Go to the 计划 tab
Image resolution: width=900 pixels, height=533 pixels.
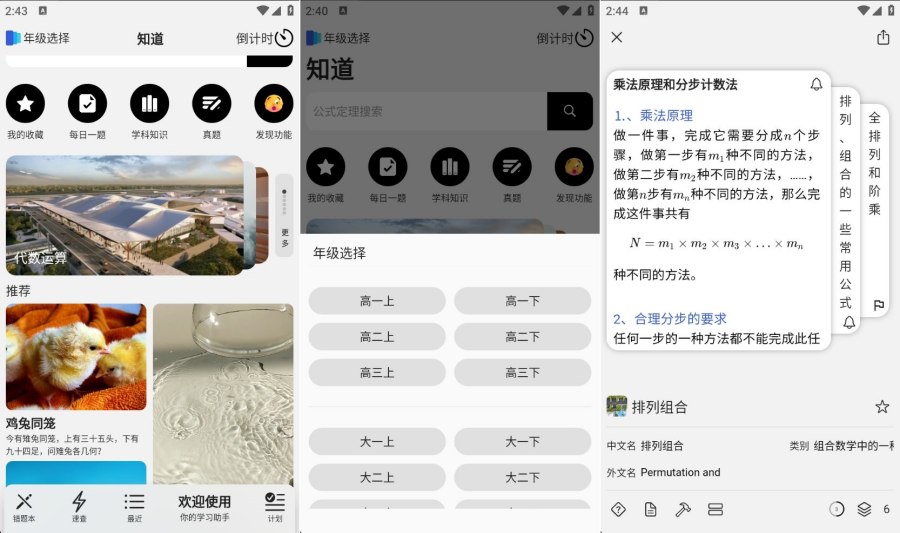(x=275, y=507)
